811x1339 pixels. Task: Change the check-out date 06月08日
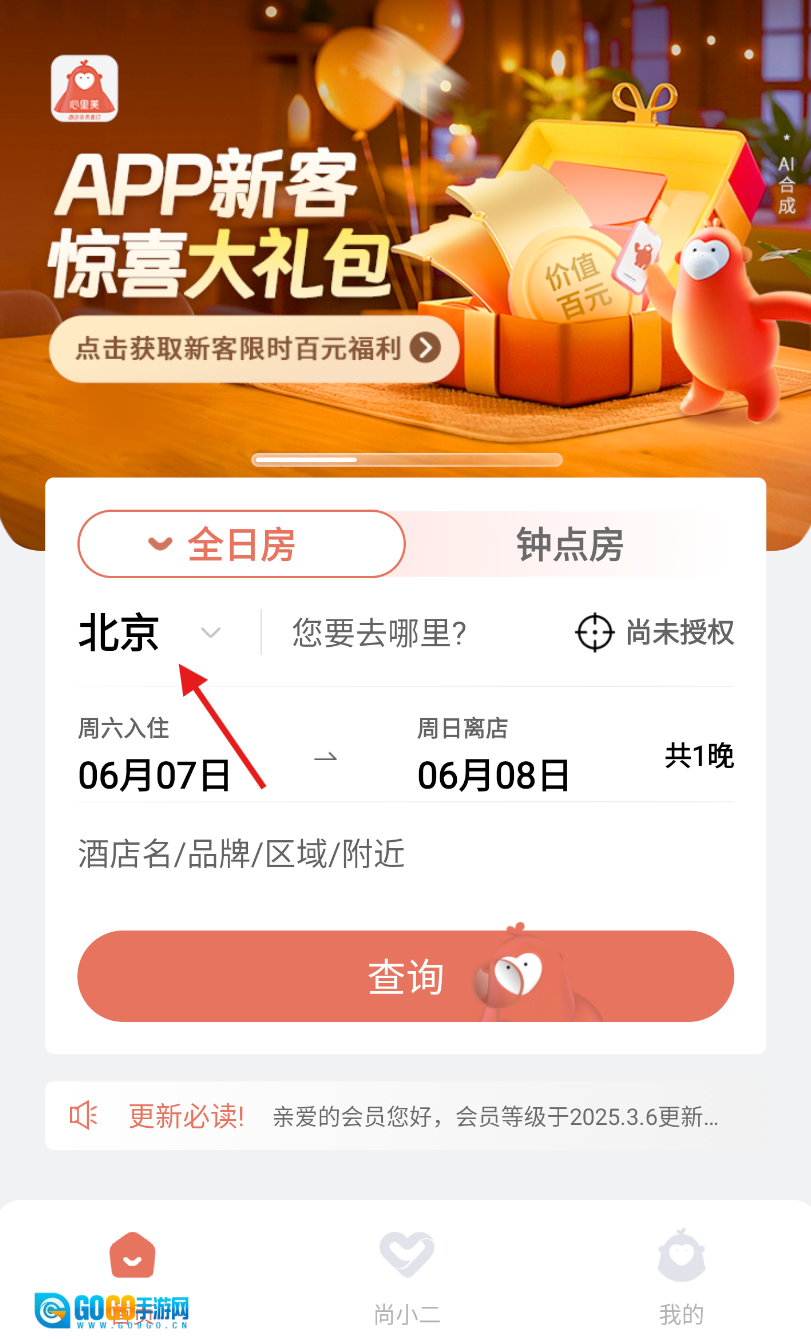(493, 774)
